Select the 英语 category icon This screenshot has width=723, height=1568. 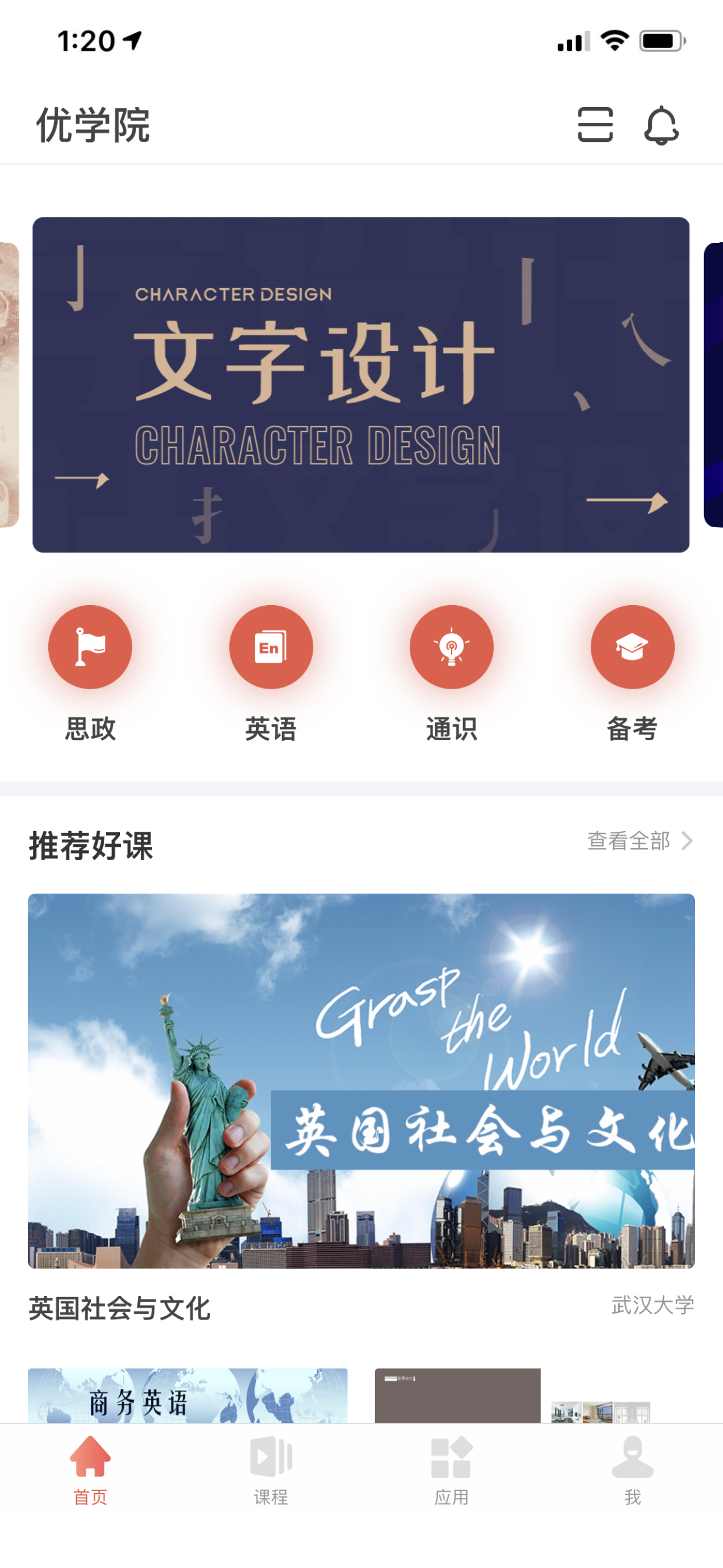(x=271, y=647)
